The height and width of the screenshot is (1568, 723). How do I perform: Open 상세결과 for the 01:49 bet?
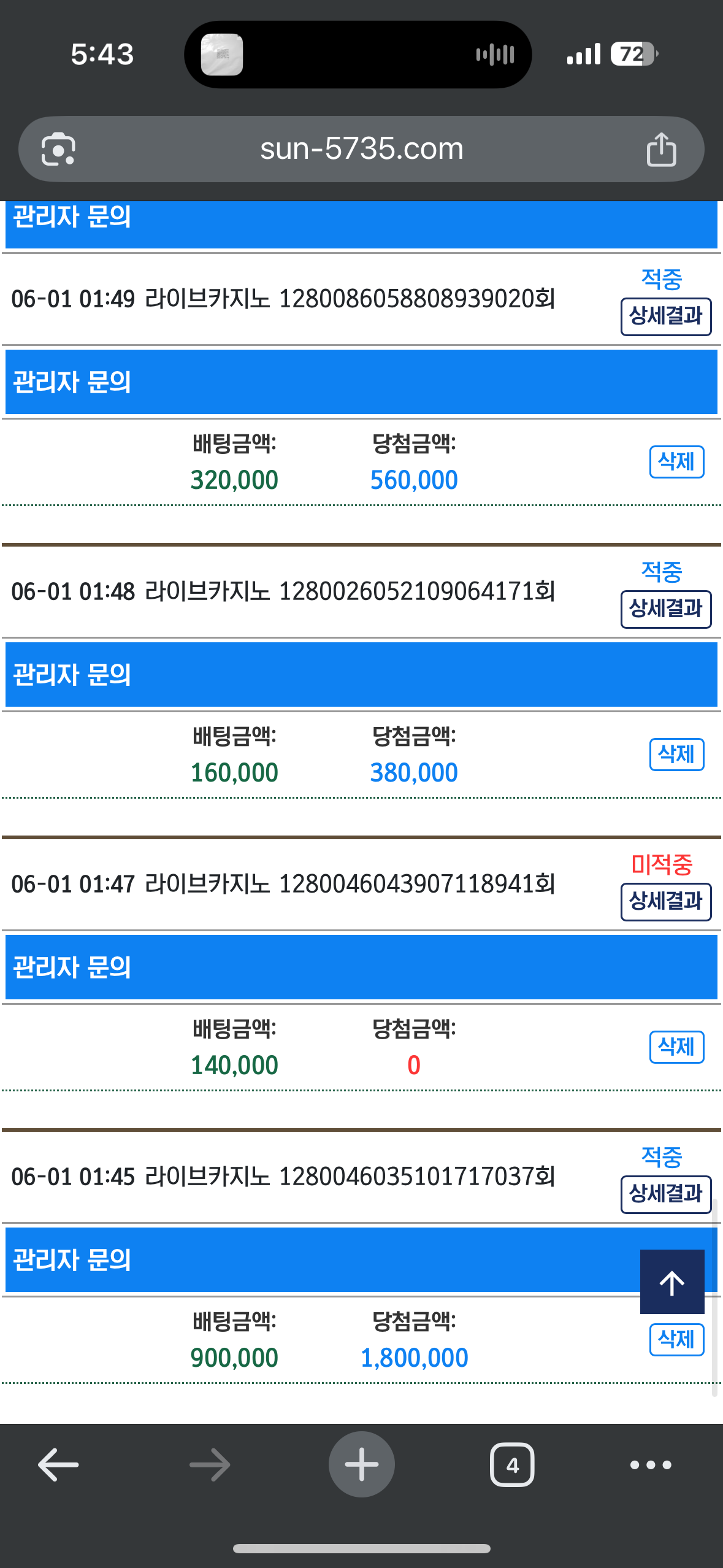pyautogui.click(x=666, y=317)
